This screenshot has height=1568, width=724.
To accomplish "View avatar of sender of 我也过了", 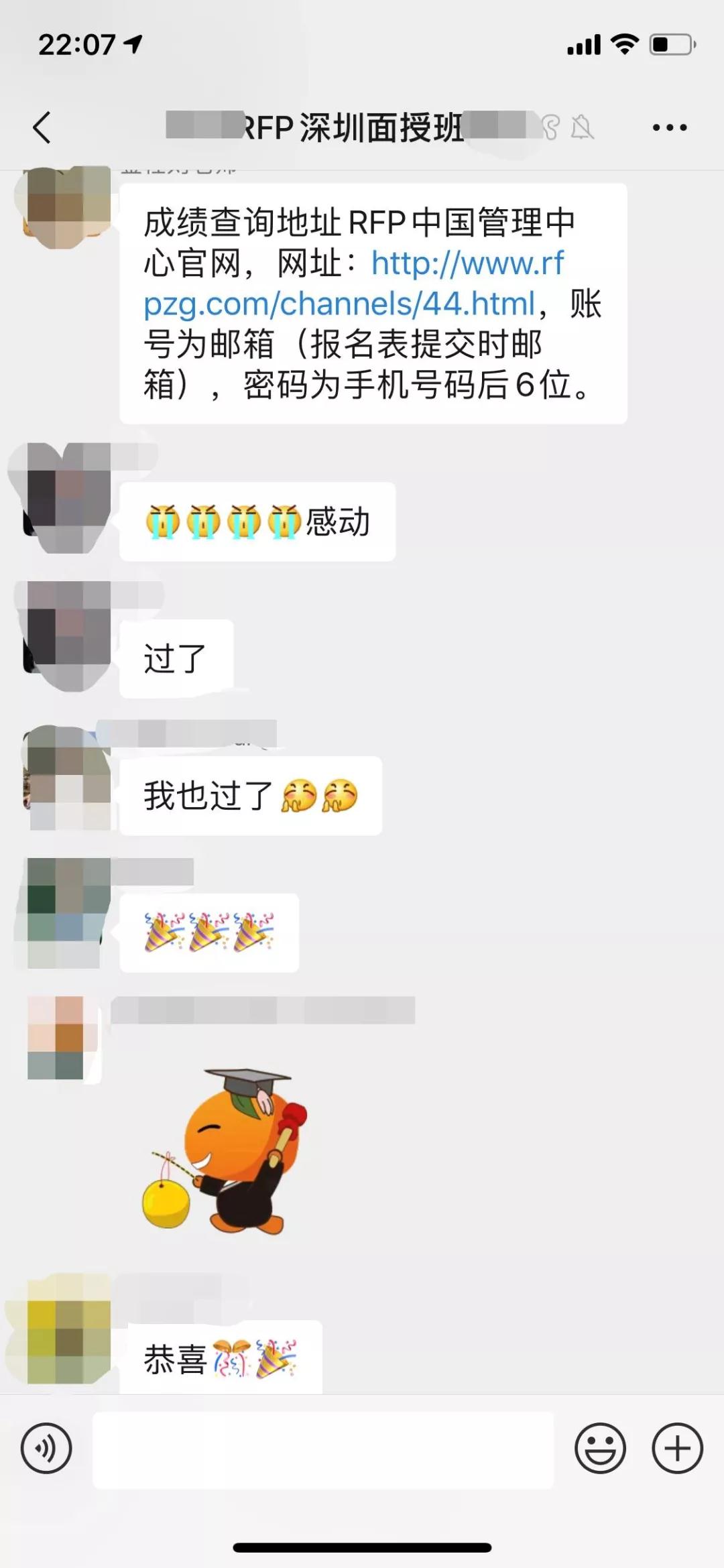I will [66, 778].
